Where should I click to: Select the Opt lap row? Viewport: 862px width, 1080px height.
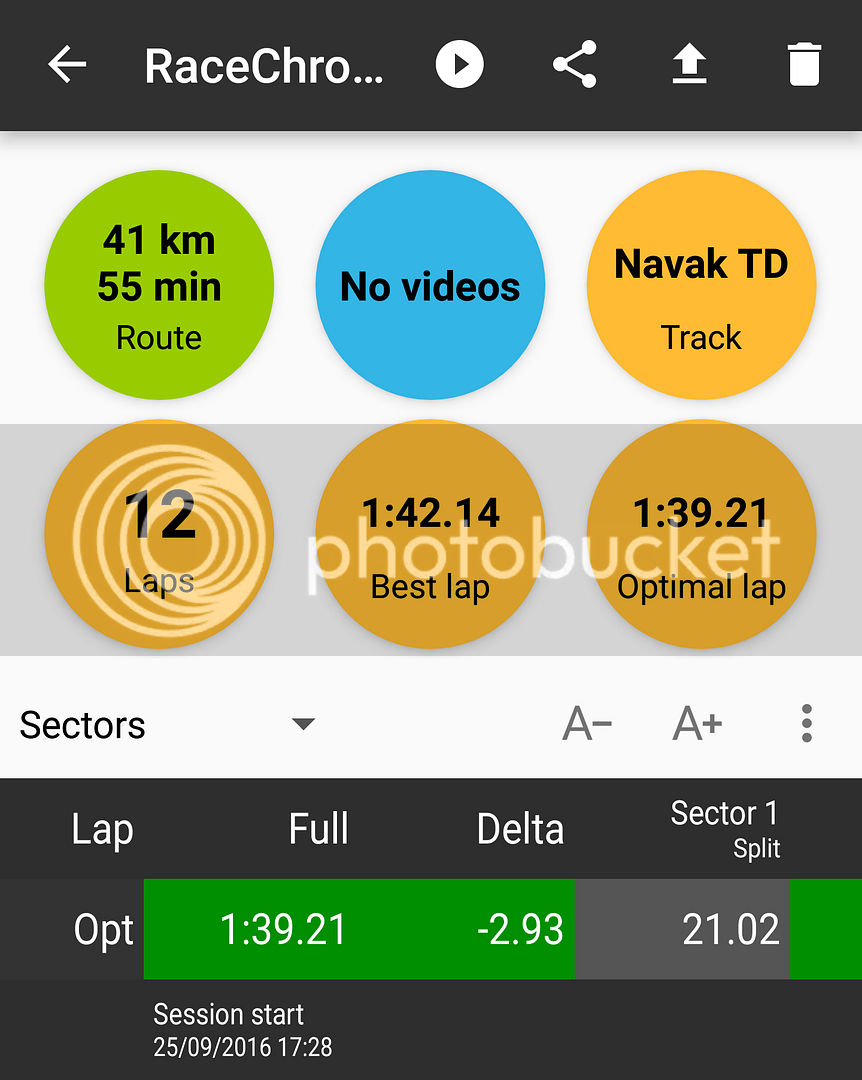pyautogui.click(x=431, y=928)
